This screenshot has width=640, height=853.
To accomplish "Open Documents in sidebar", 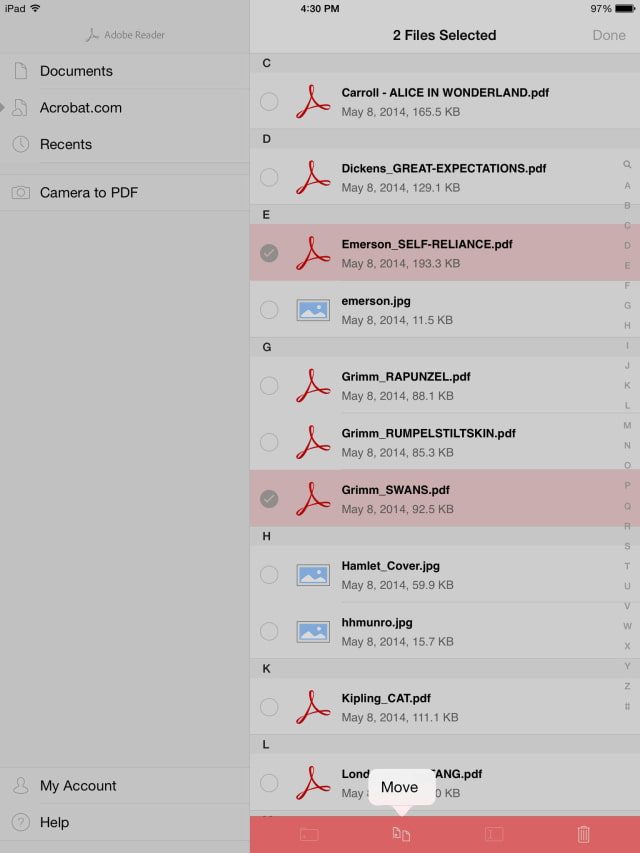I will 76,71.
